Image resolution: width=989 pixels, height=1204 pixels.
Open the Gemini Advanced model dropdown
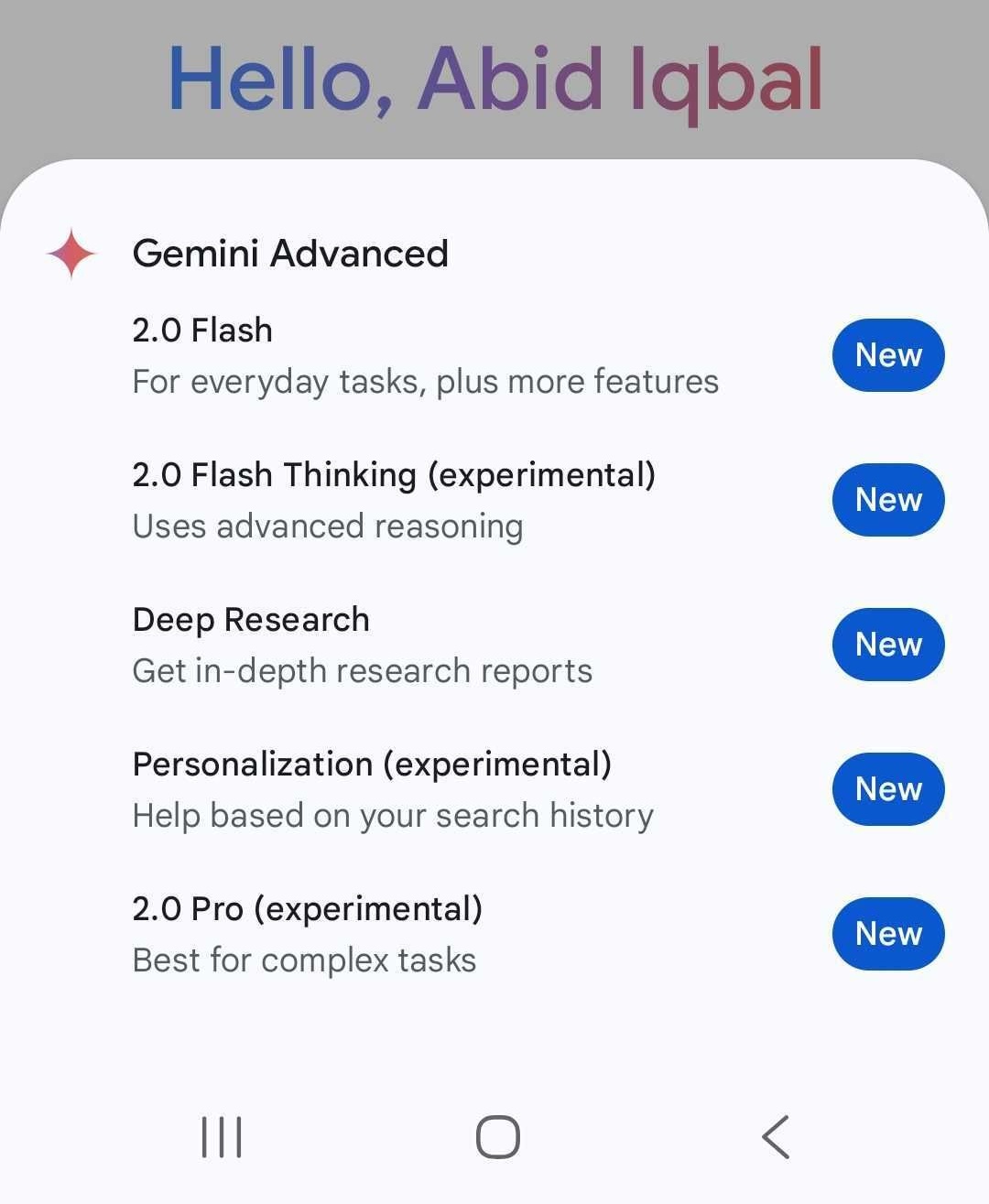pos(291,254)
